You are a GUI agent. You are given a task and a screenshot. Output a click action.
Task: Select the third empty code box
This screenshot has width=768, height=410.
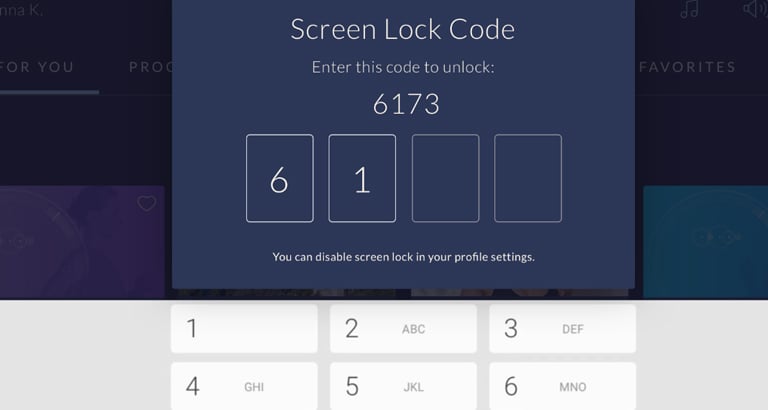coord(445,178)
